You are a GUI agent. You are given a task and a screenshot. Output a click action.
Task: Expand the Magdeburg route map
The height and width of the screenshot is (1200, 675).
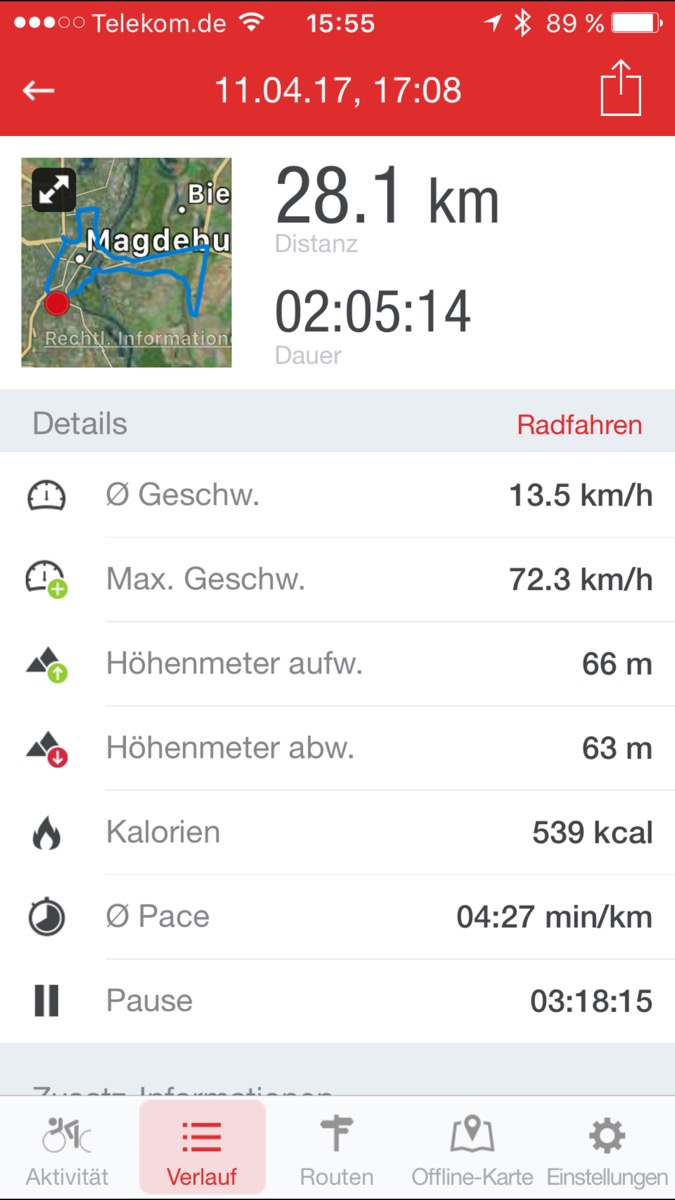[x=53, y=189]
